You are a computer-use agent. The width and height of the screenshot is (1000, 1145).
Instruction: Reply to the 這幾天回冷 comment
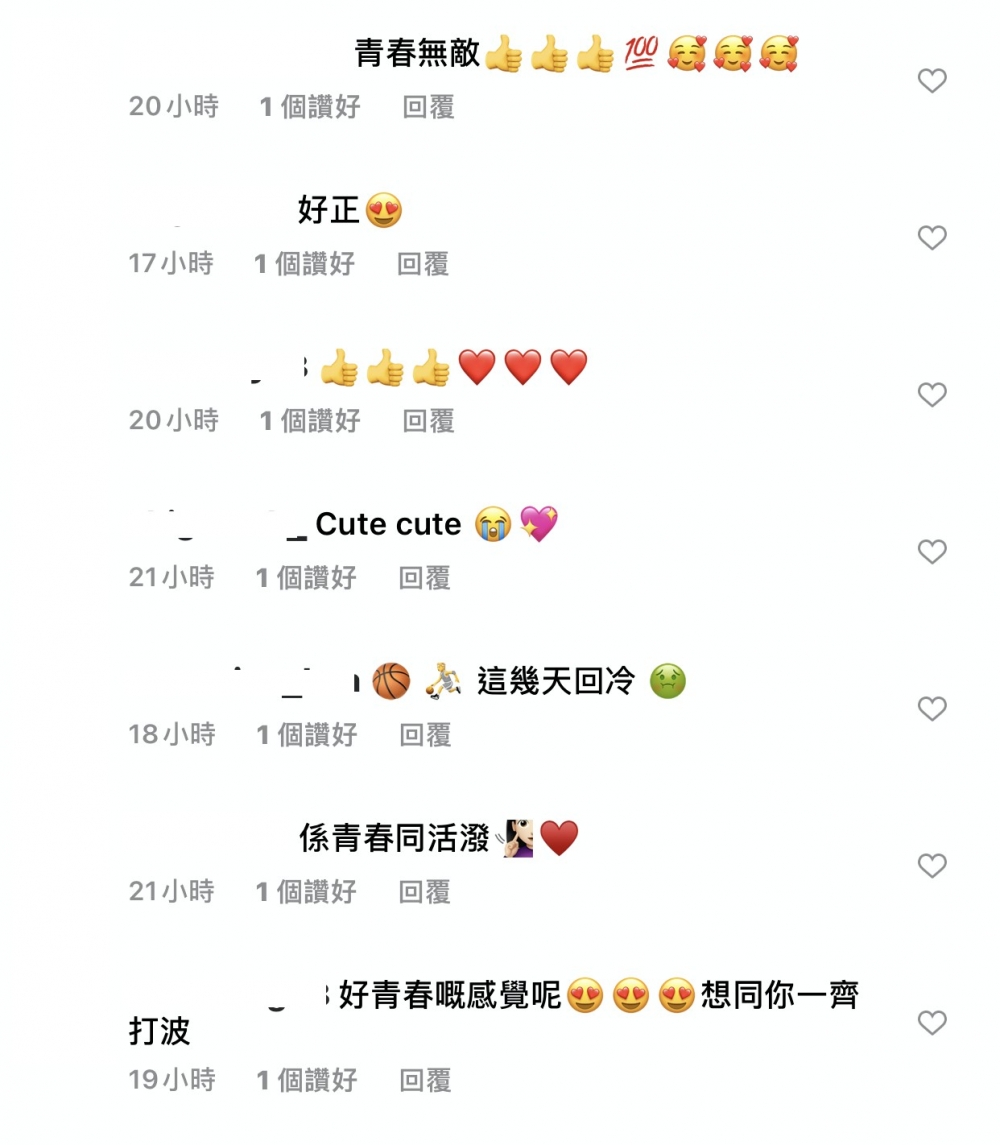[x=425, y=735]
